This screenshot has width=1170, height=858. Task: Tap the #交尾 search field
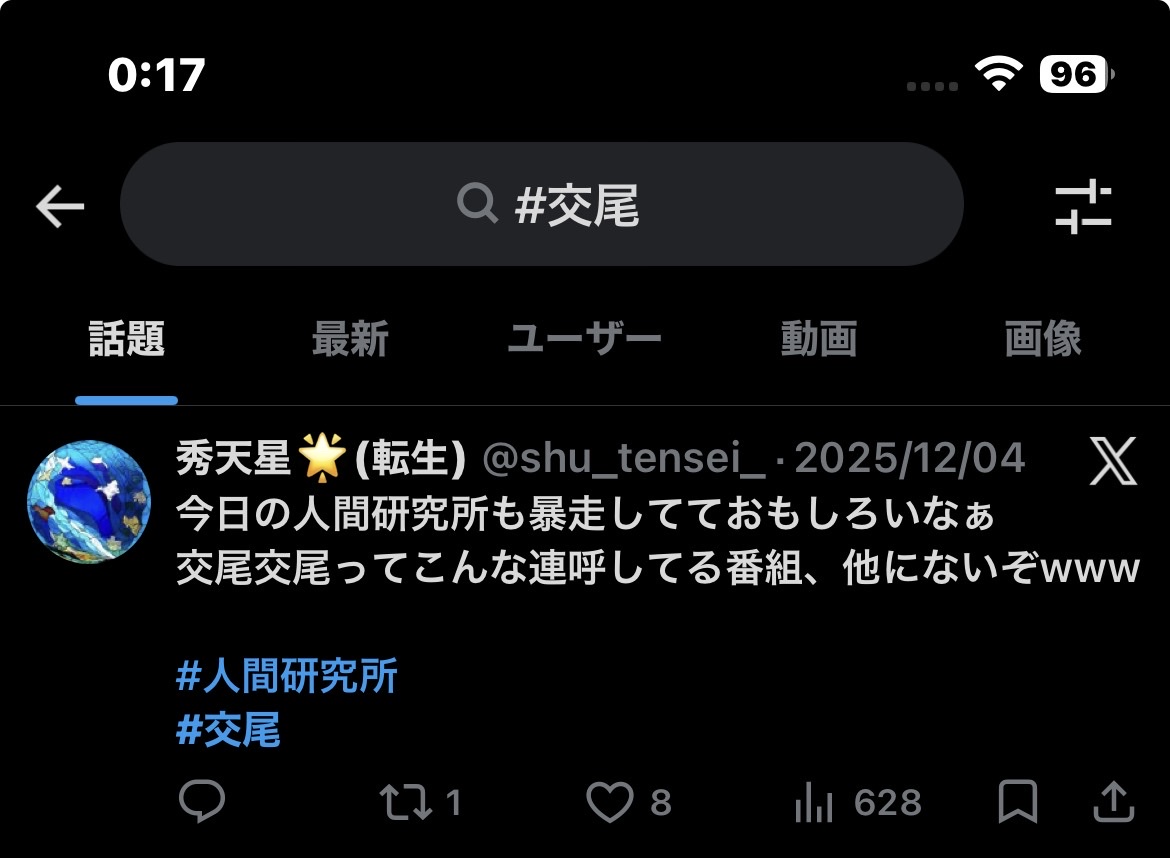(x=541, y=205)
